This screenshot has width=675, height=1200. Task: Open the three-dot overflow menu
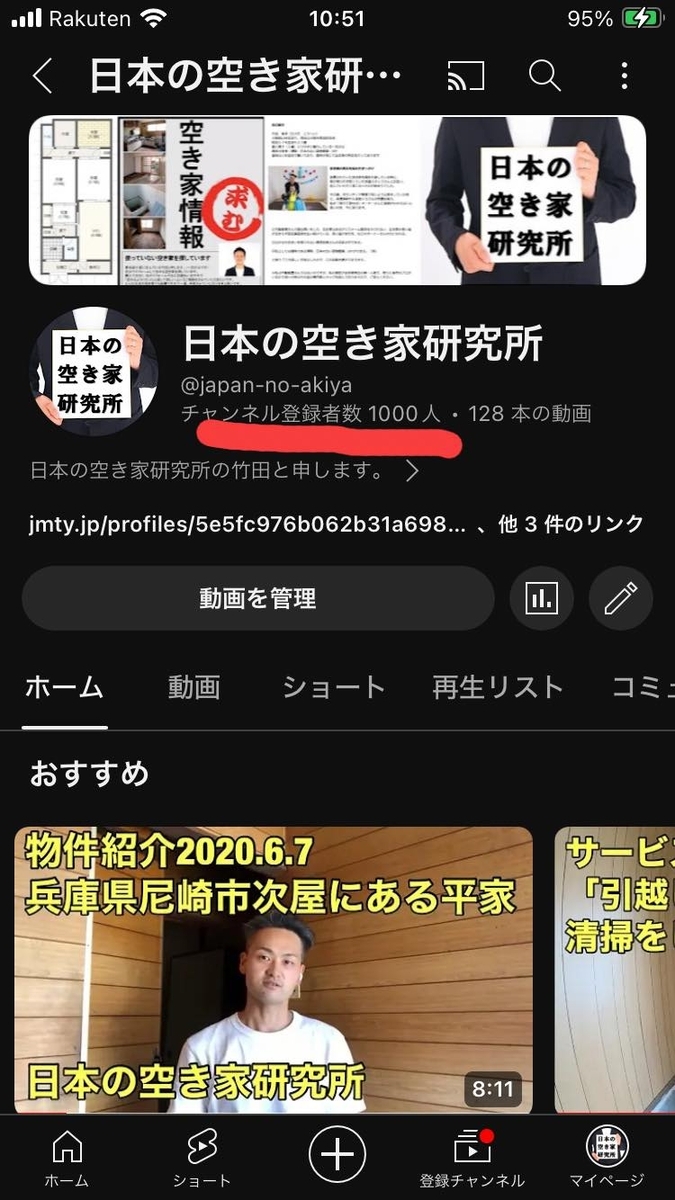624,76
